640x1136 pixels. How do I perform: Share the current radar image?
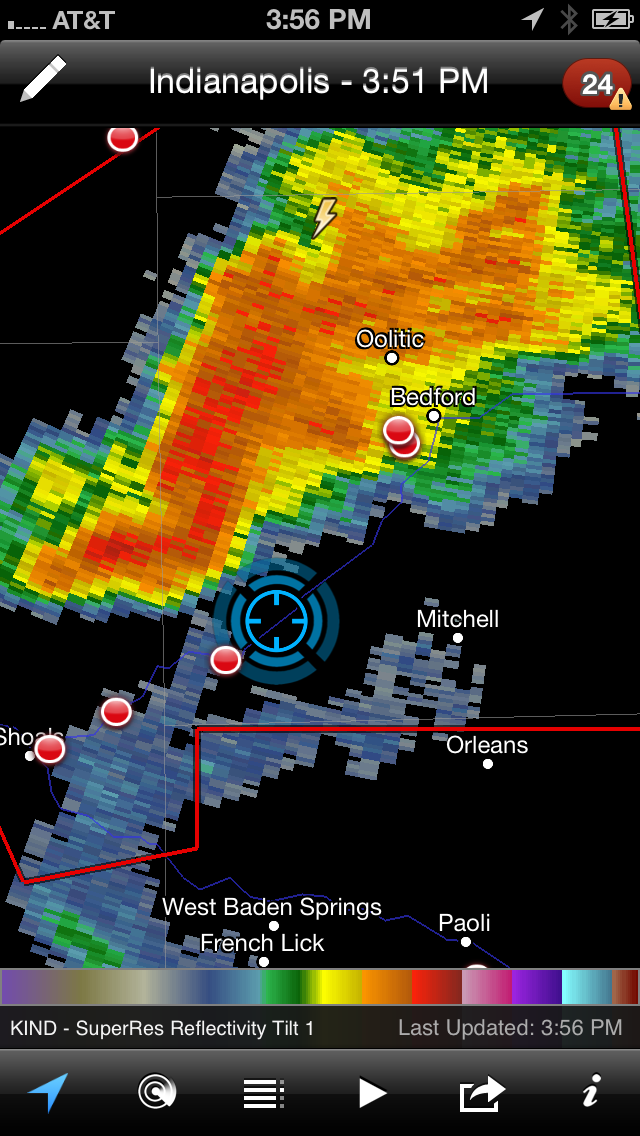coord(482,1092)
